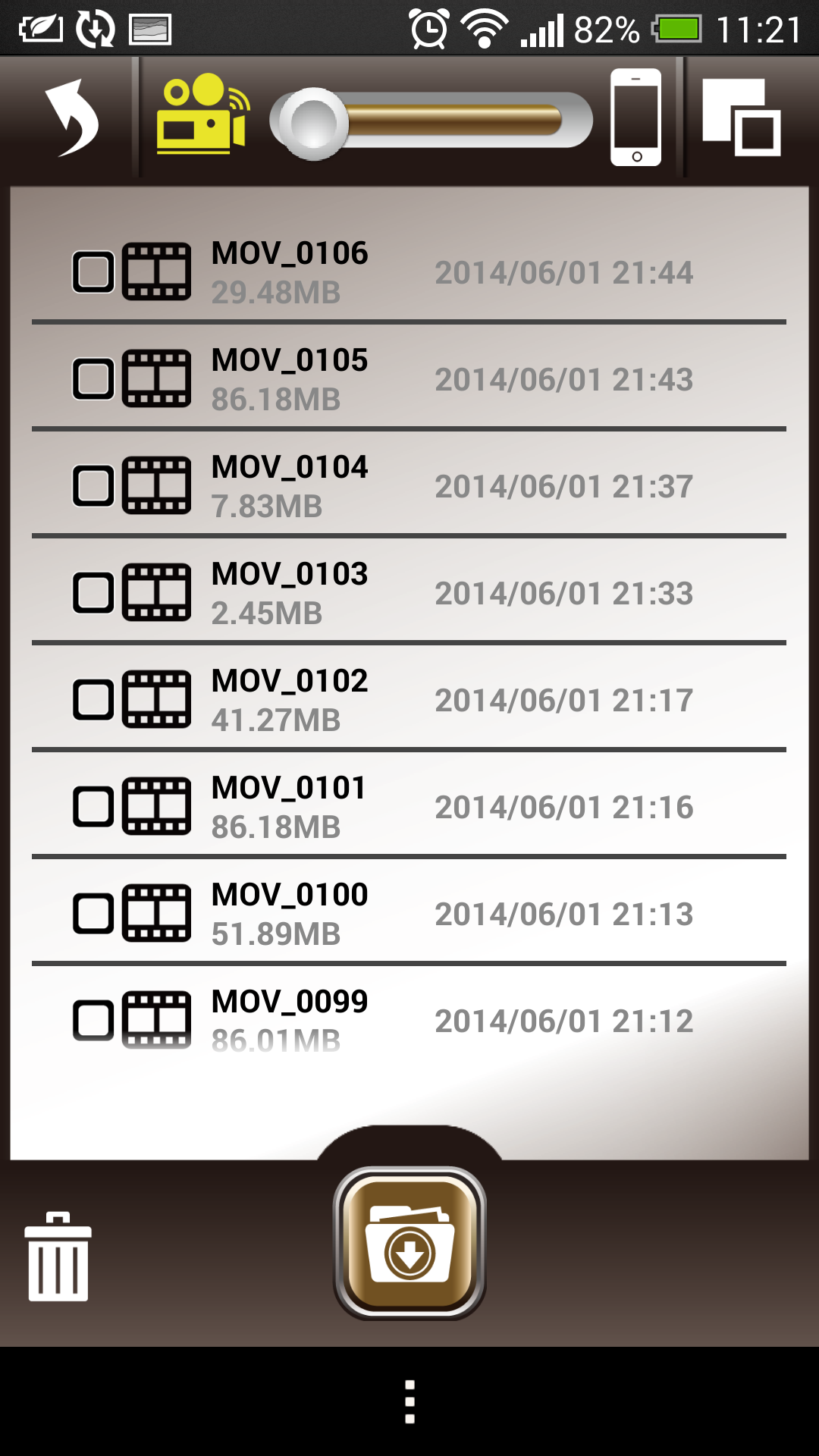The width and height of the screenshot is (819, 1456).
Task: Open the MOV_0101 video row
Action: (409, 806)
